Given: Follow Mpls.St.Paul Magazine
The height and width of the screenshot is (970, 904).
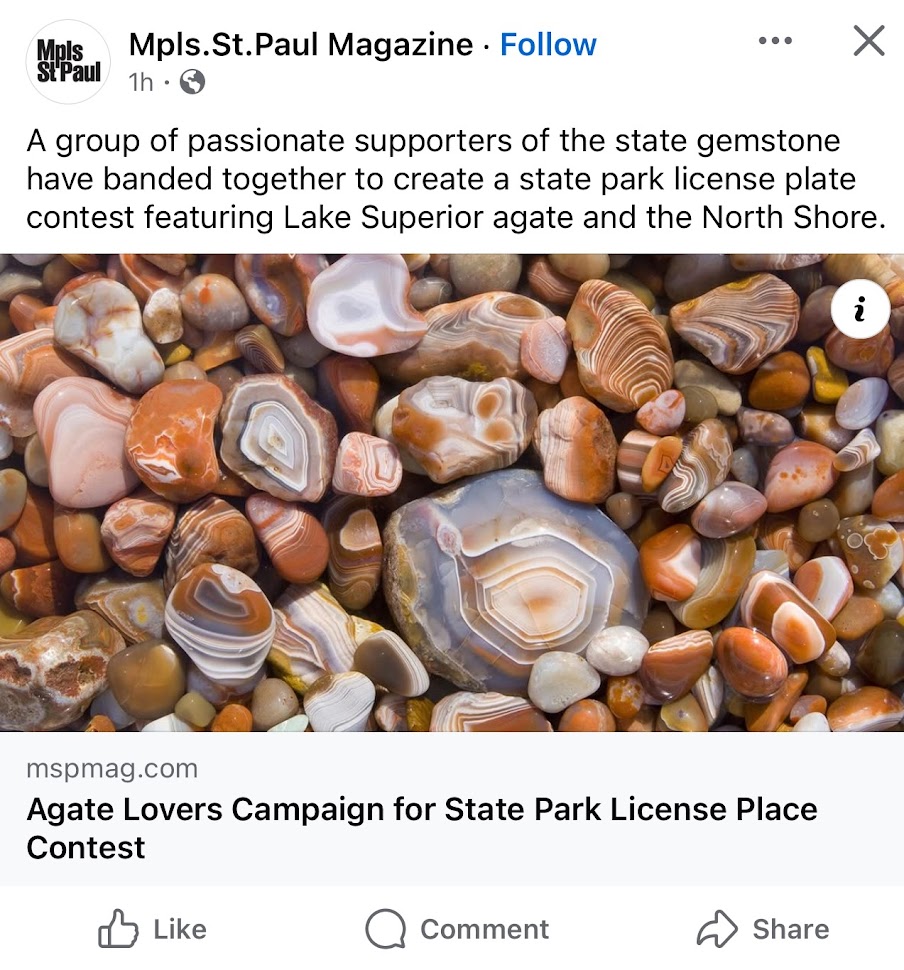Looking at the screenshot, I should point(548,45).
